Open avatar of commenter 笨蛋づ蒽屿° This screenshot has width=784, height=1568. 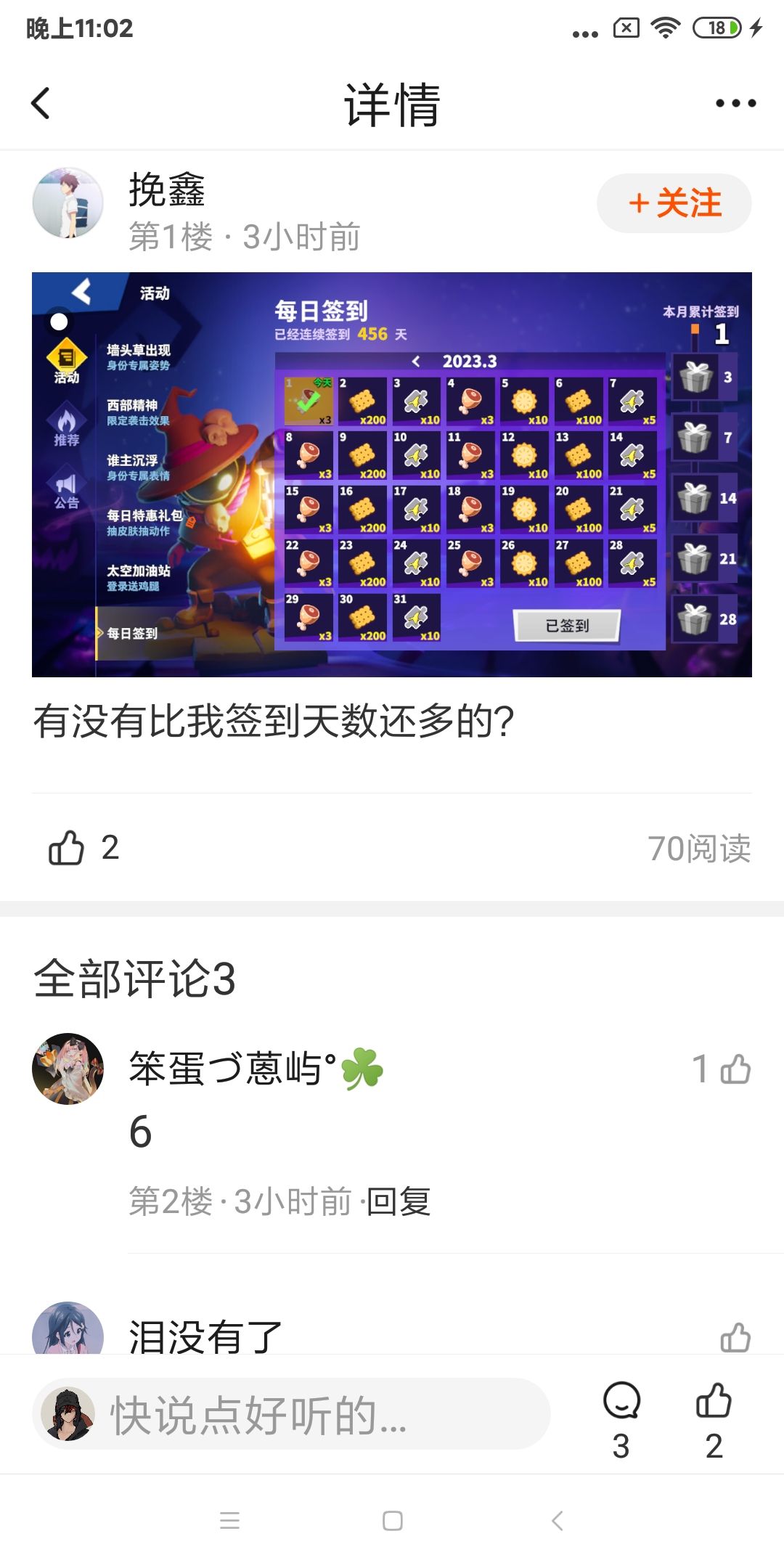[x=68, y=1069]
